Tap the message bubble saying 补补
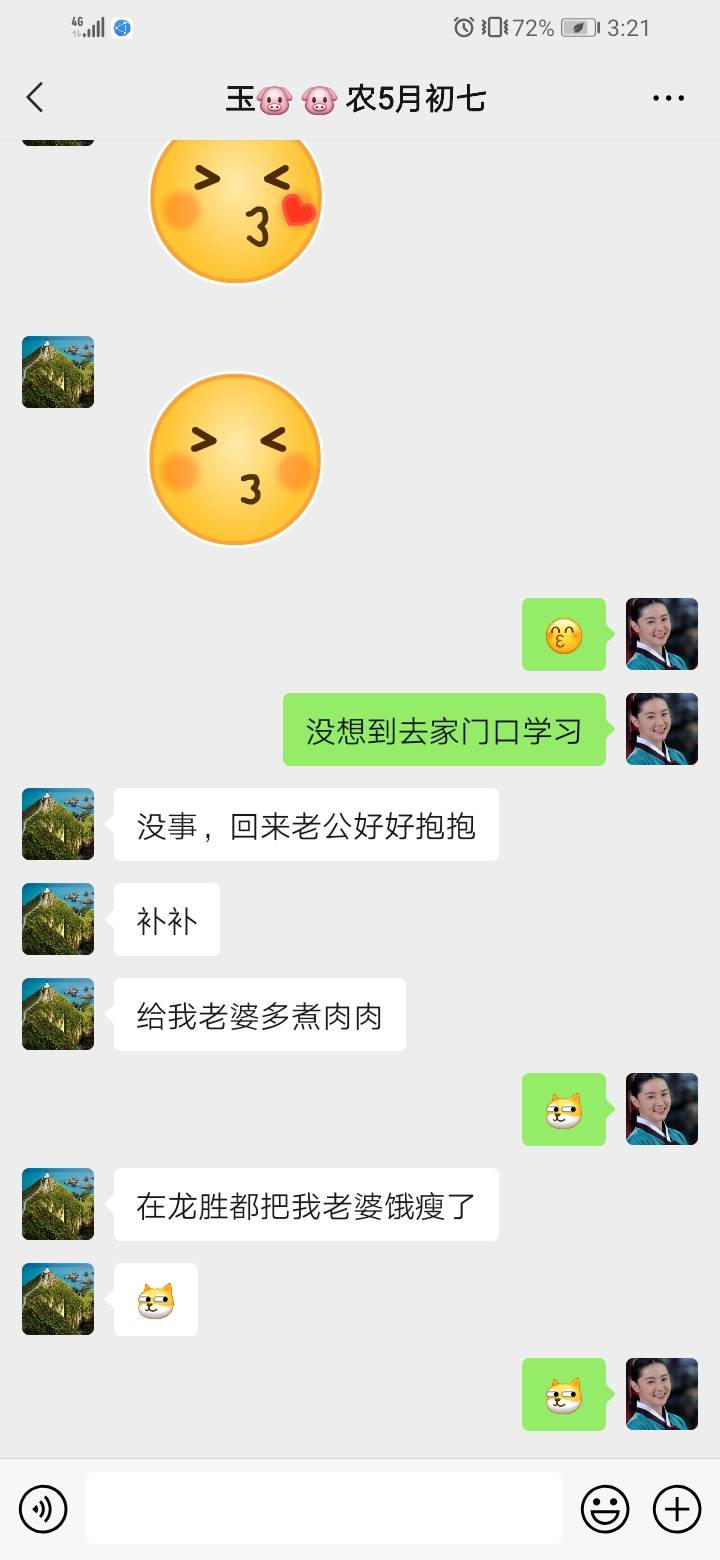This screenshot has height=1560, width=720. coord(166,919)
